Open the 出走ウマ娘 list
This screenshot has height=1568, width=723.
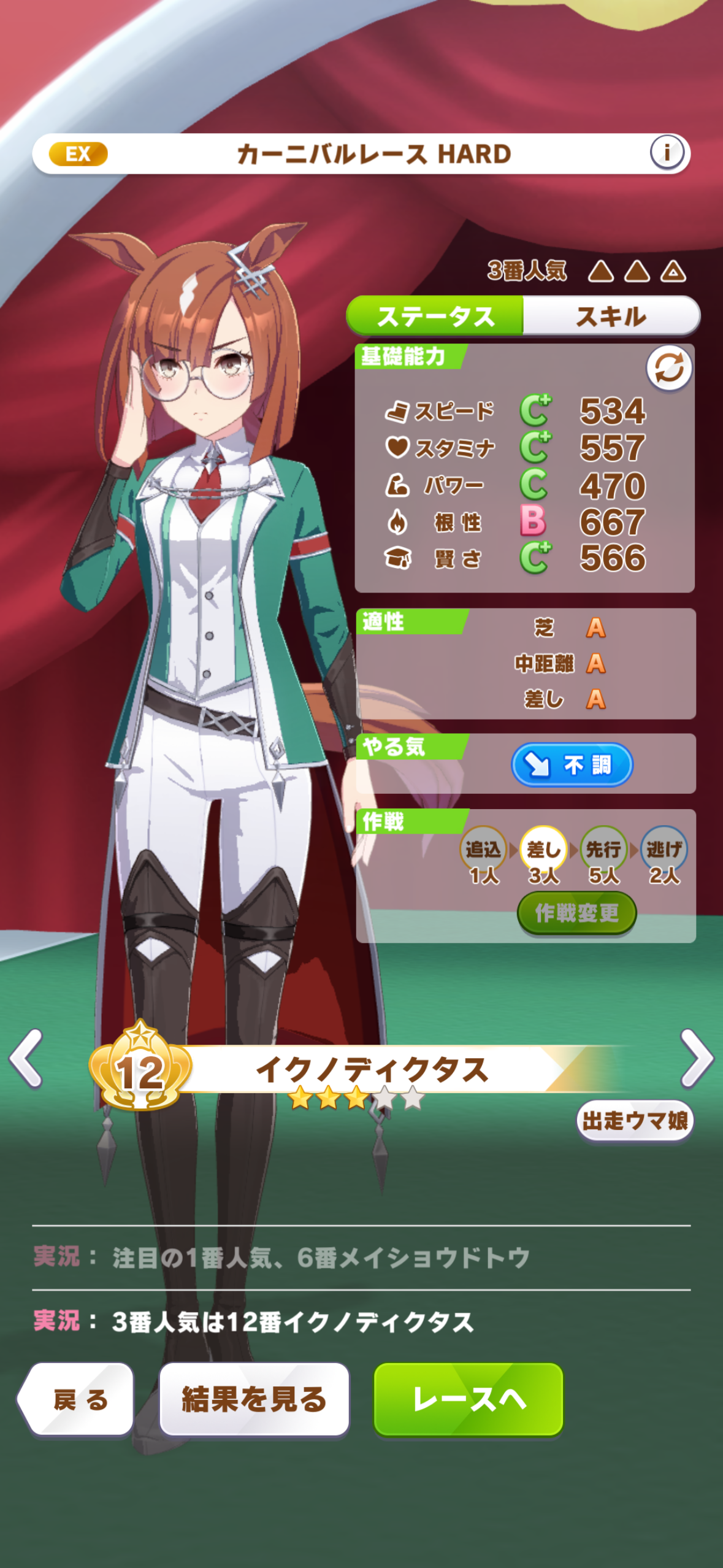tap(634, 1121)
